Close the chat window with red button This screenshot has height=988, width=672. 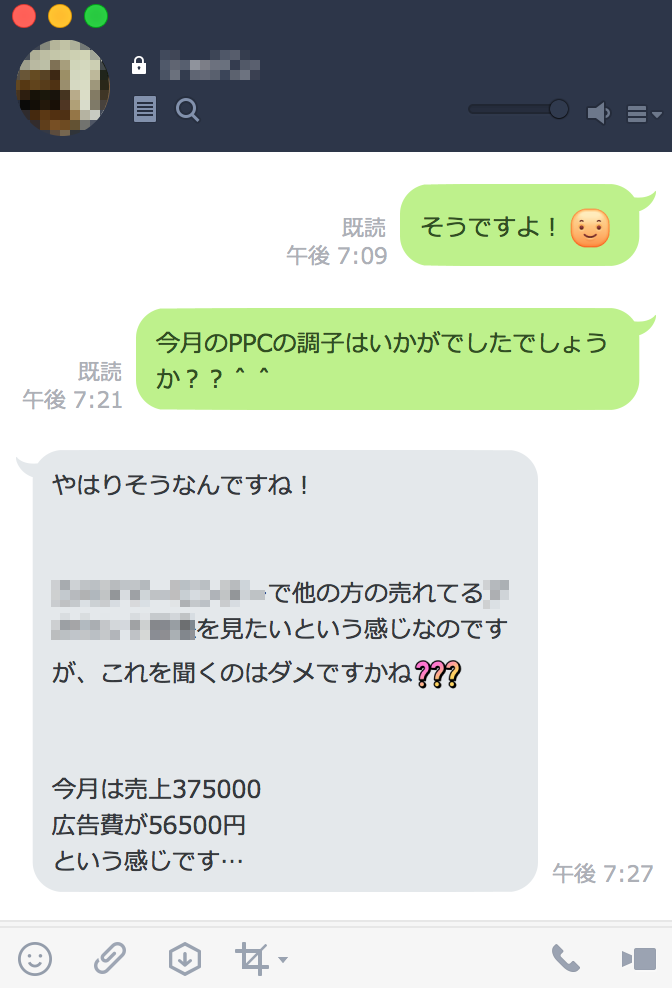(24, 16)
